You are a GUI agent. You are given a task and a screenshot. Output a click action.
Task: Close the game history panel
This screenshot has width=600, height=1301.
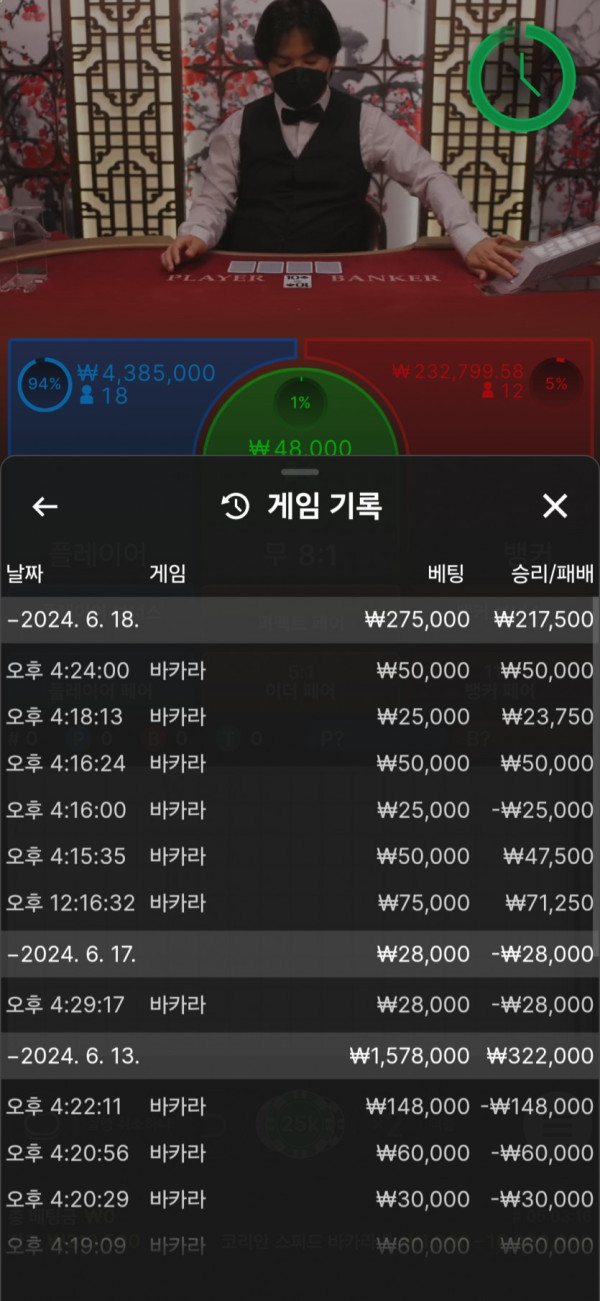(x=554, y=507)
